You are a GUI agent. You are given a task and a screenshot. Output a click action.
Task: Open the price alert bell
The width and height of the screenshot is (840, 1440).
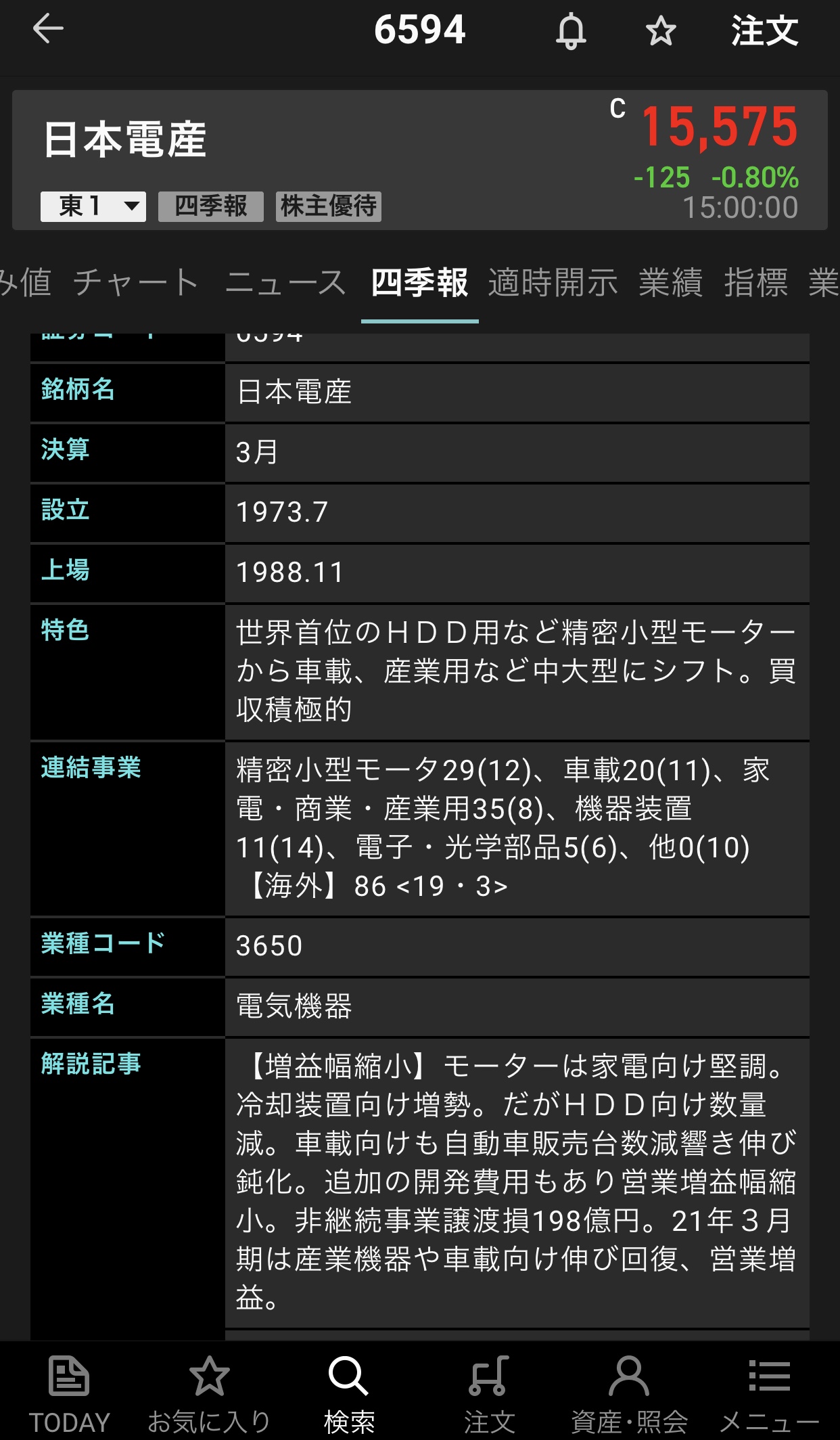click(x=571, y=31)
